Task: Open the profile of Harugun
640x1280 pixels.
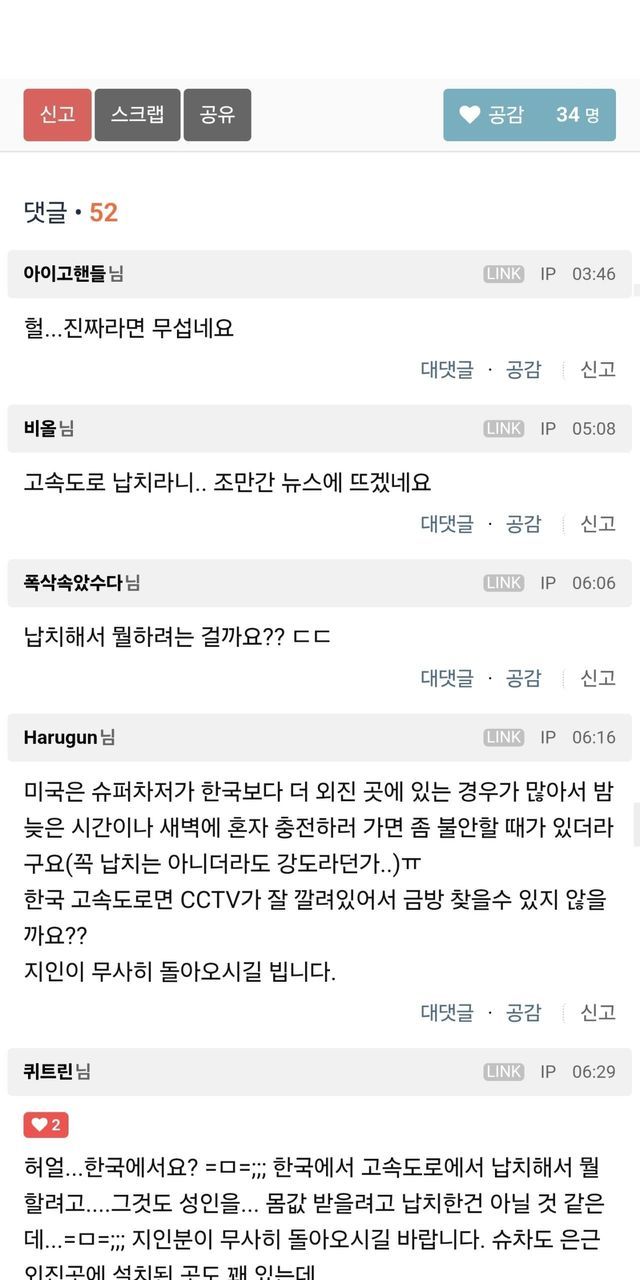Action: [61, 737]
